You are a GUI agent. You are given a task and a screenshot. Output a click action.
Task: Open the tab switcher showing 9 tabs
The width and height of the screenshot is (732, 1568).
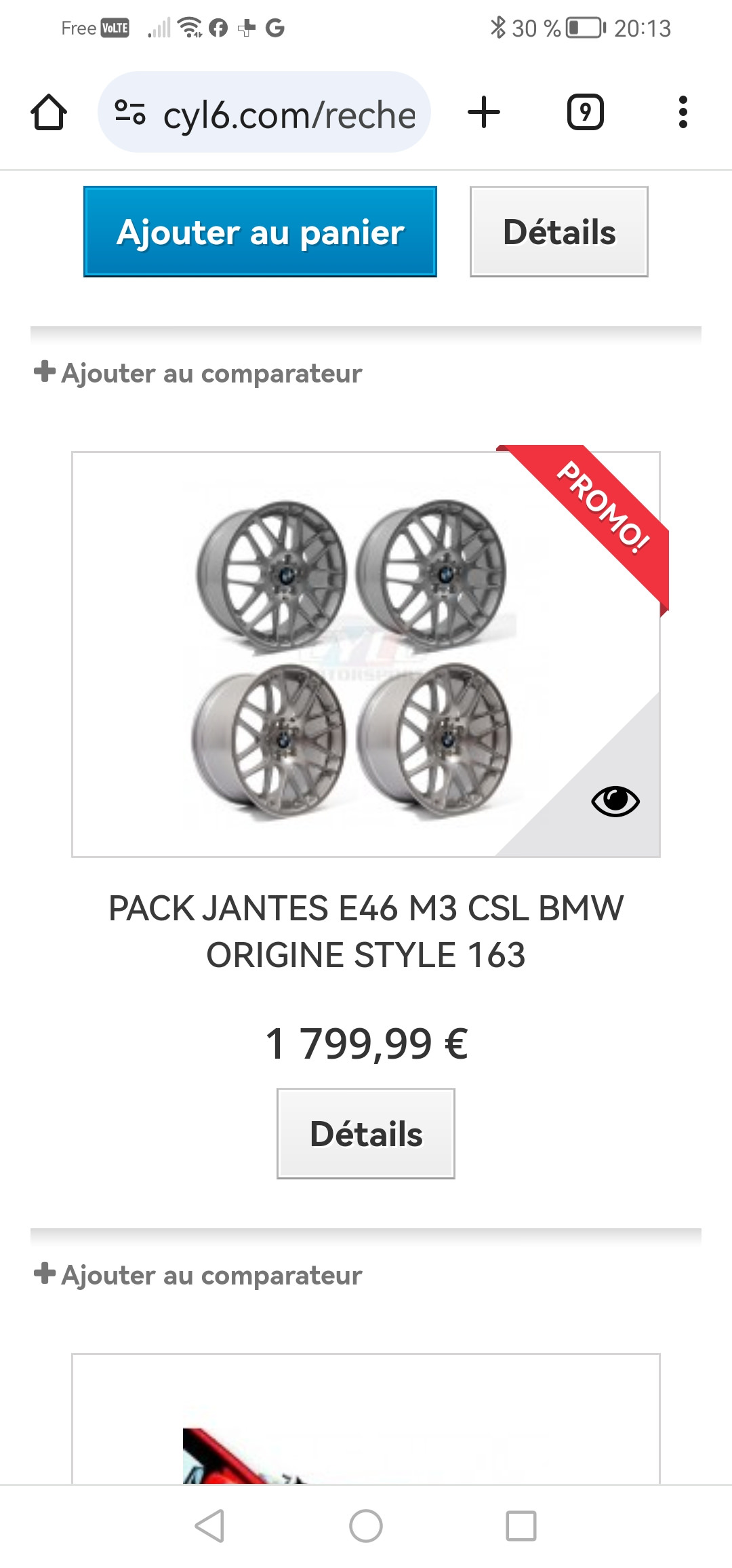(x=586, y=112)
